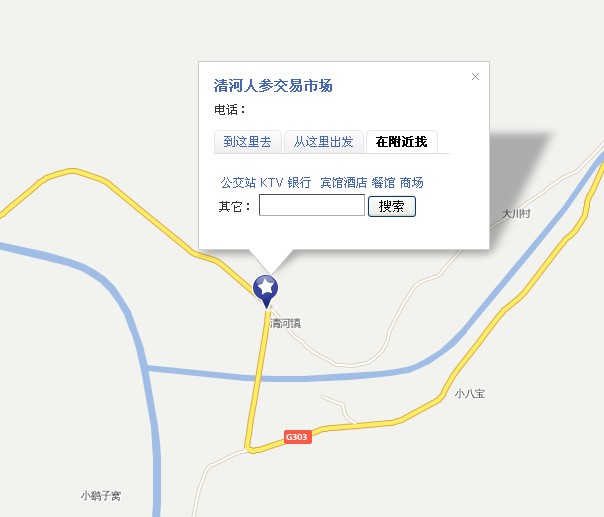This screenshot has height=517, width=604.
Task: Open the 清河人参交易市场 title link
Action: point(273,86)
